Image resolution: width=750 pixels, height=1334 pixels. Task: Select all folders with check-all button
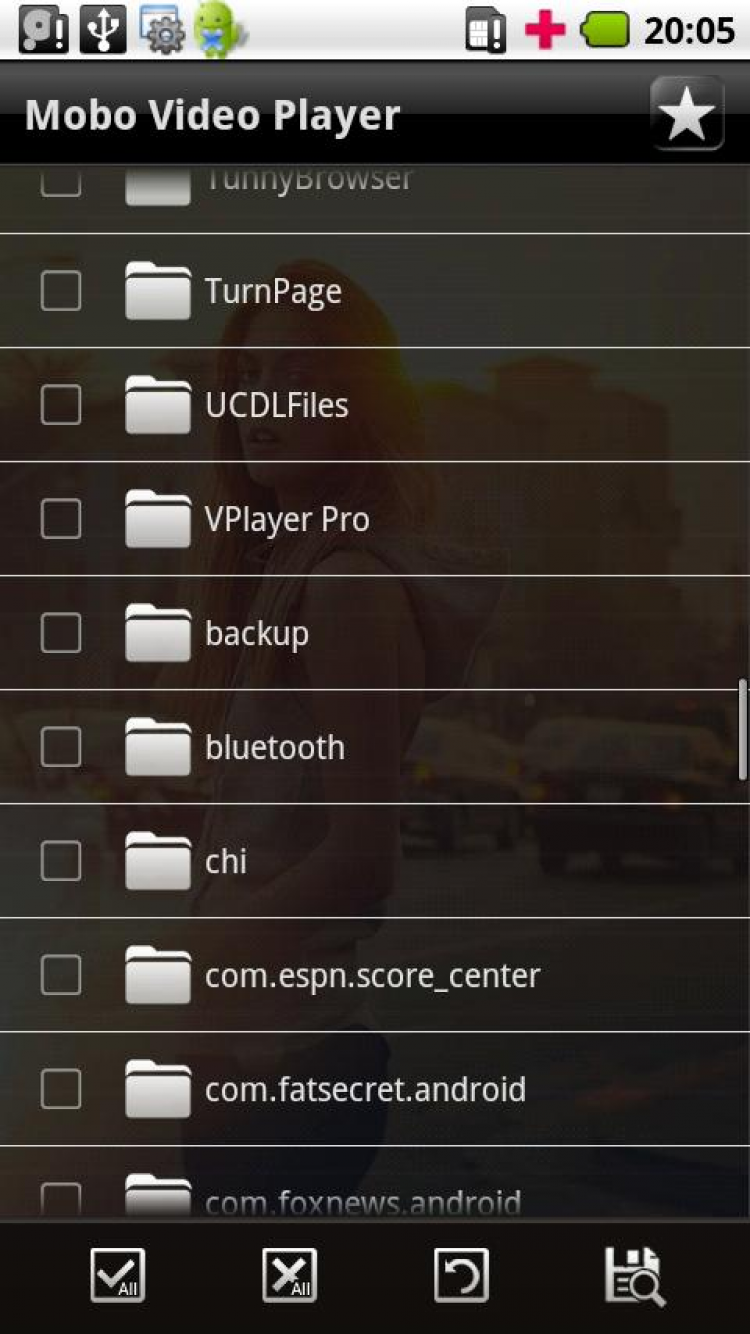pyautogui.click(x=118, y=1275)
